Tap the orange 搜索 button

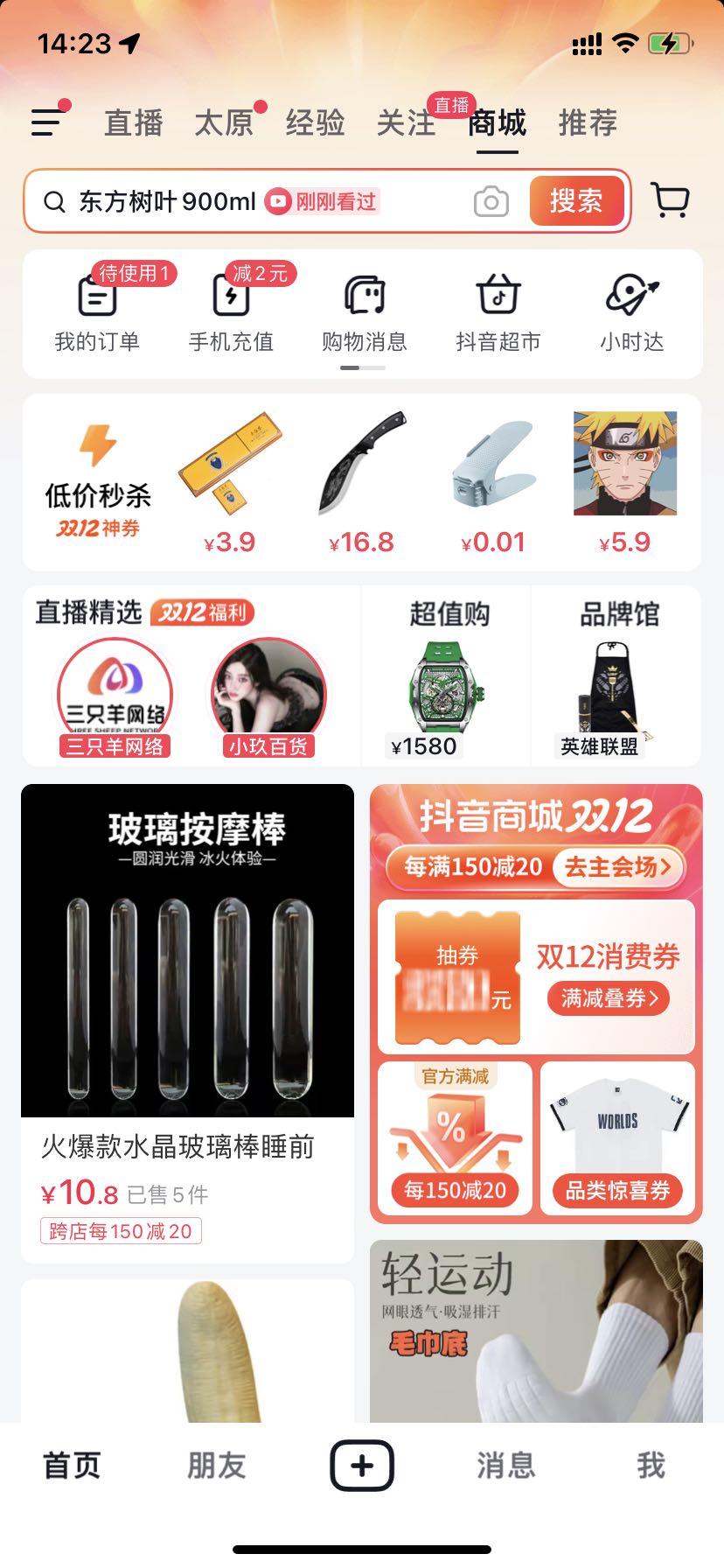click(x=576, y=201)
